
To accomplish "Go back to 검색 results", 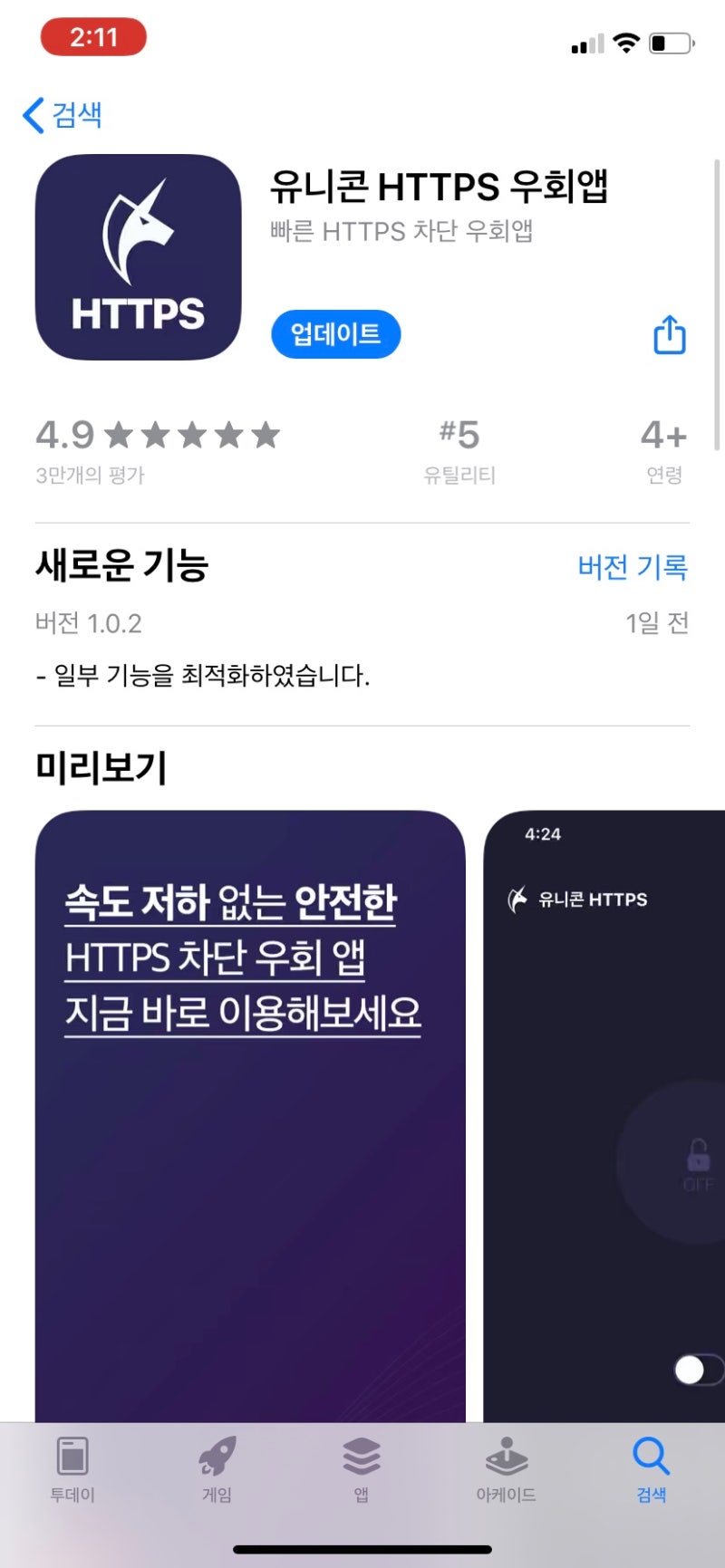I will point(62,115).
